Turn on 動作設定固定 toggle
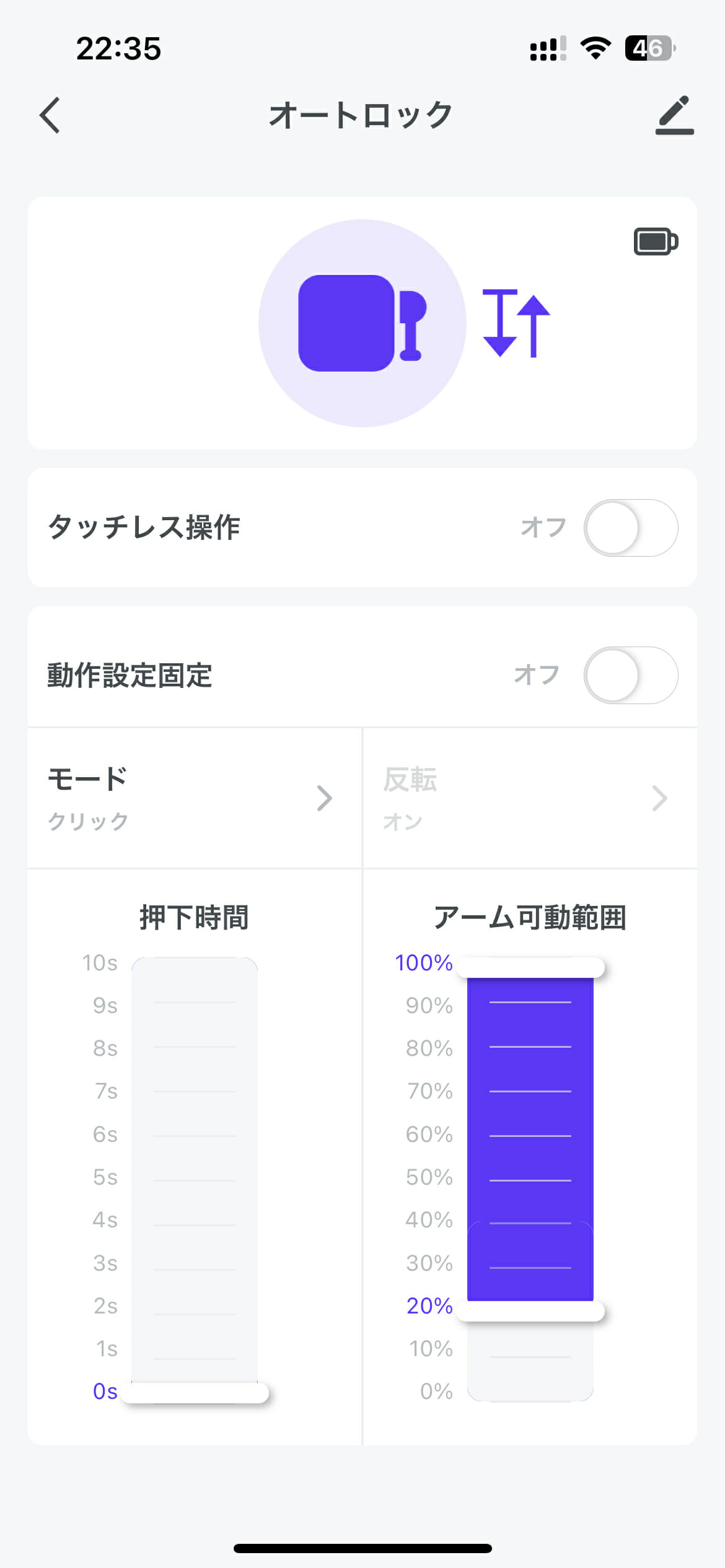This screenshot has width=725, height=1568. (631, 675)
